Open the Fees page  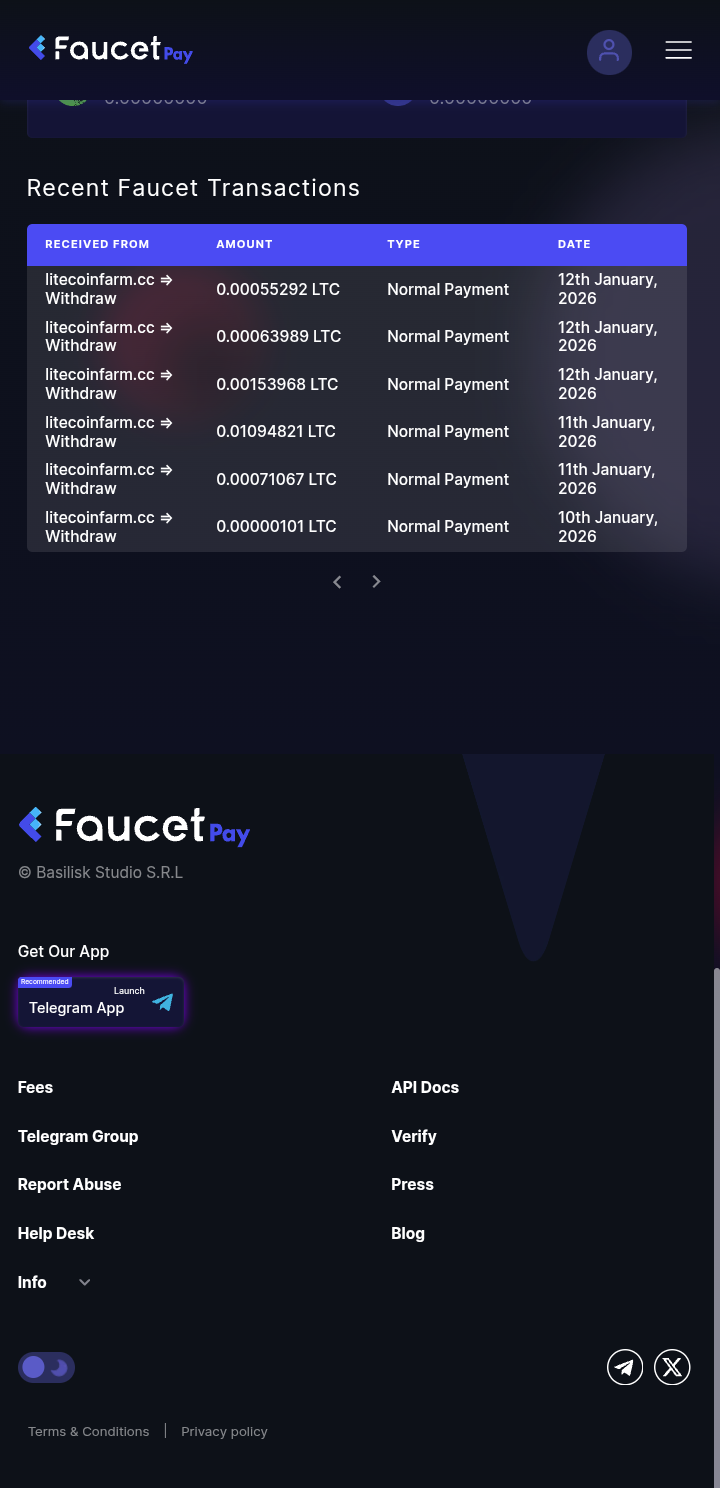pos(35,1087)
